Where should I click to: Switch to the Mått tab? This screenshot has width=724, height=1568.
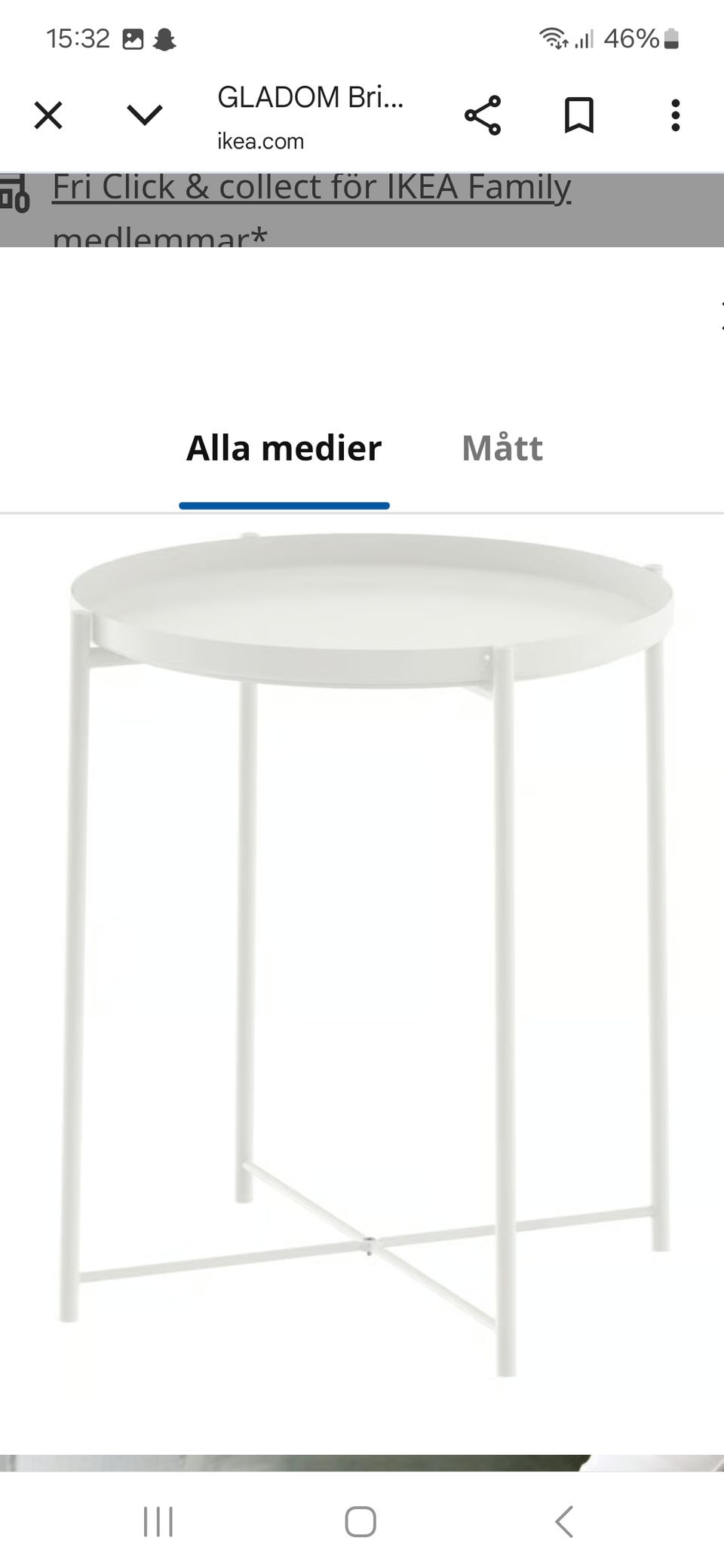[503, 449]
